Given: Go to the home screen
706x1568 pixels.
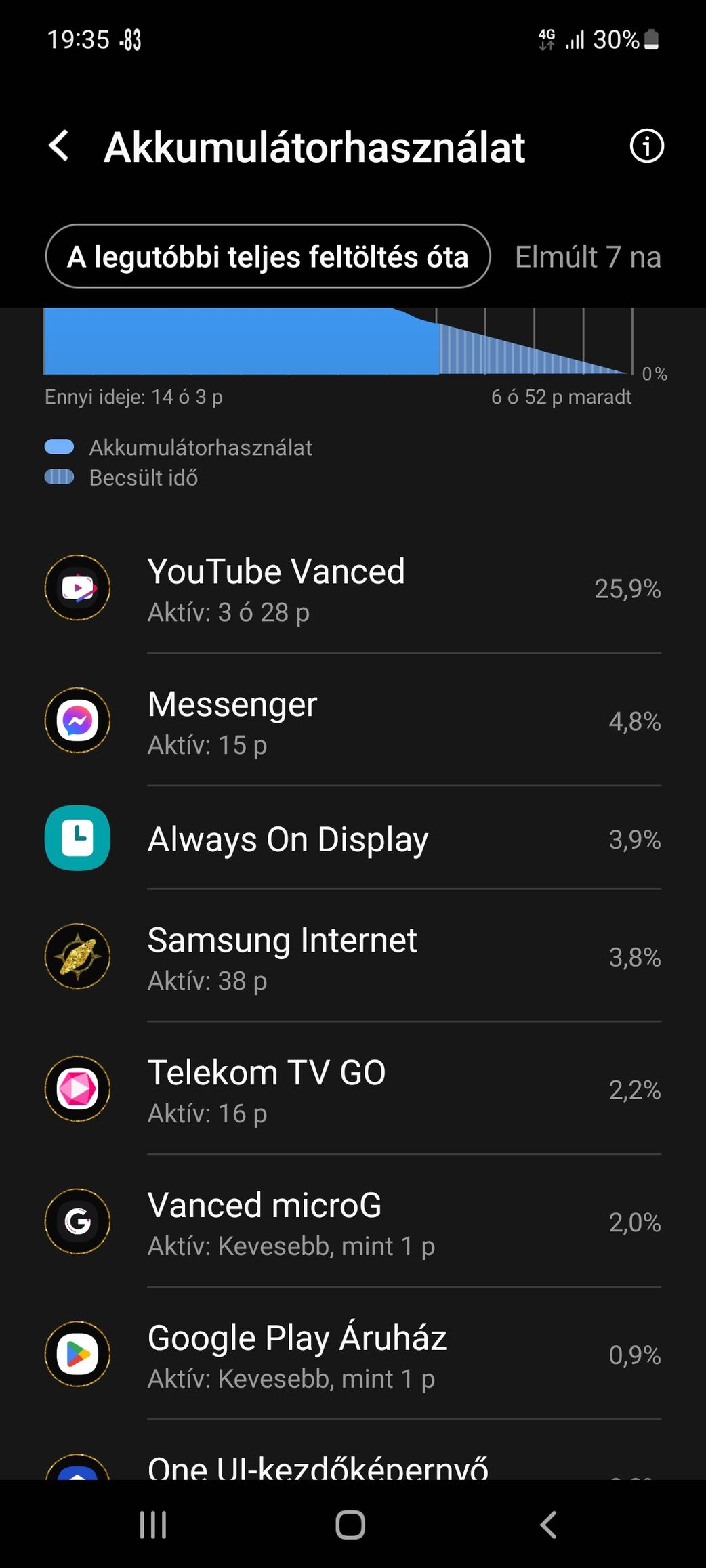Looking at the screenshot, I should (x=350, y=1525).
